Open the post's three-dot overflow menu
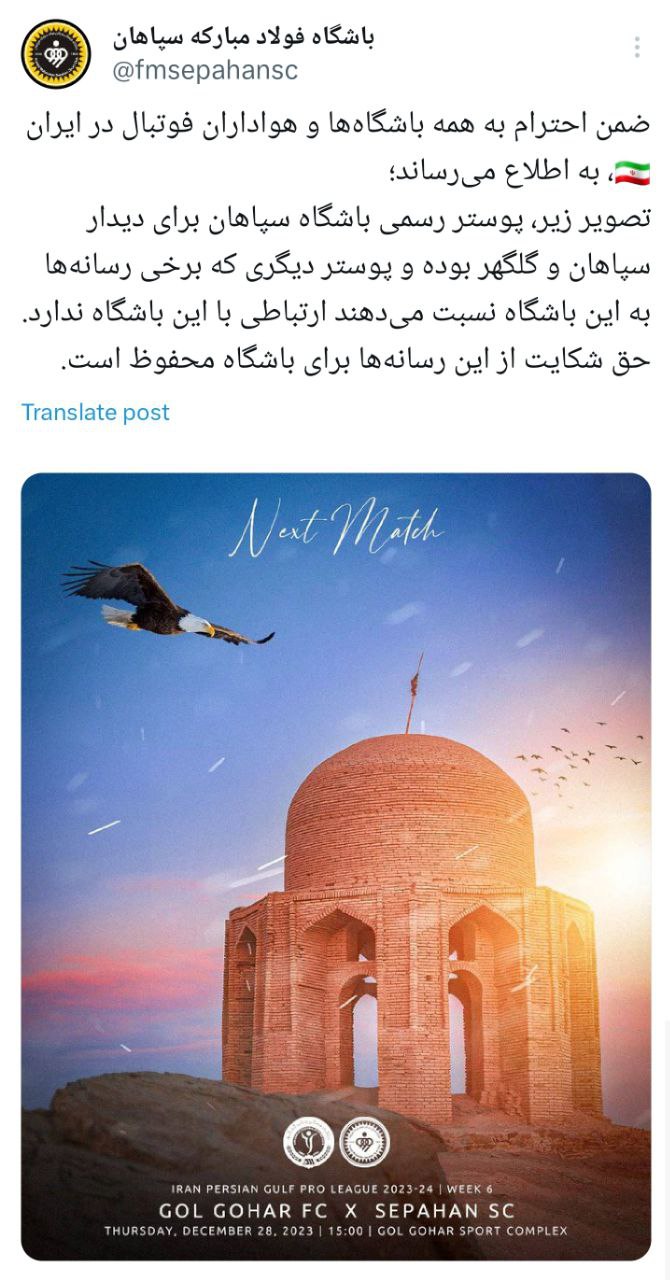The width and height of the screenshot is (670, 1280). coord(637,47)
